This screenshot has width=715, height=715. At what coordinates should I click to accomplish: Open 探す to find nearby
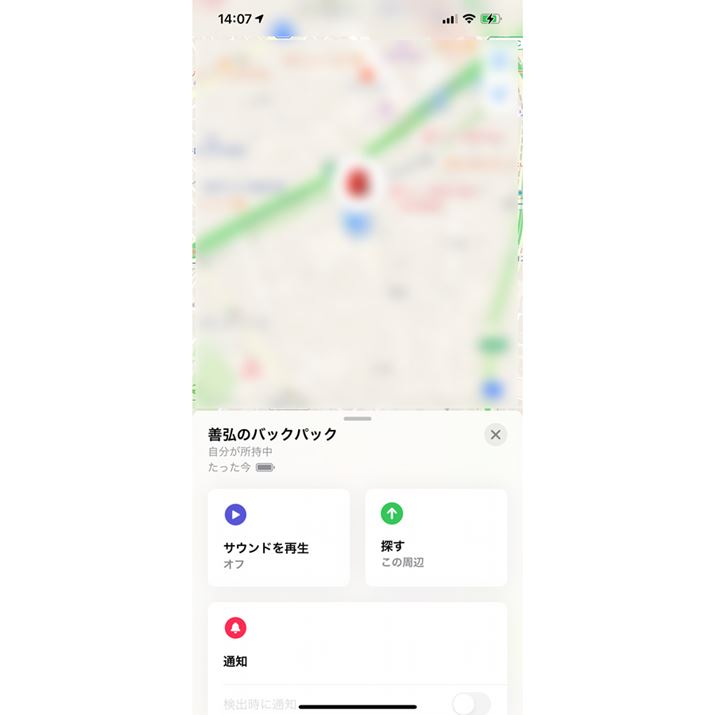click(436, 537)
